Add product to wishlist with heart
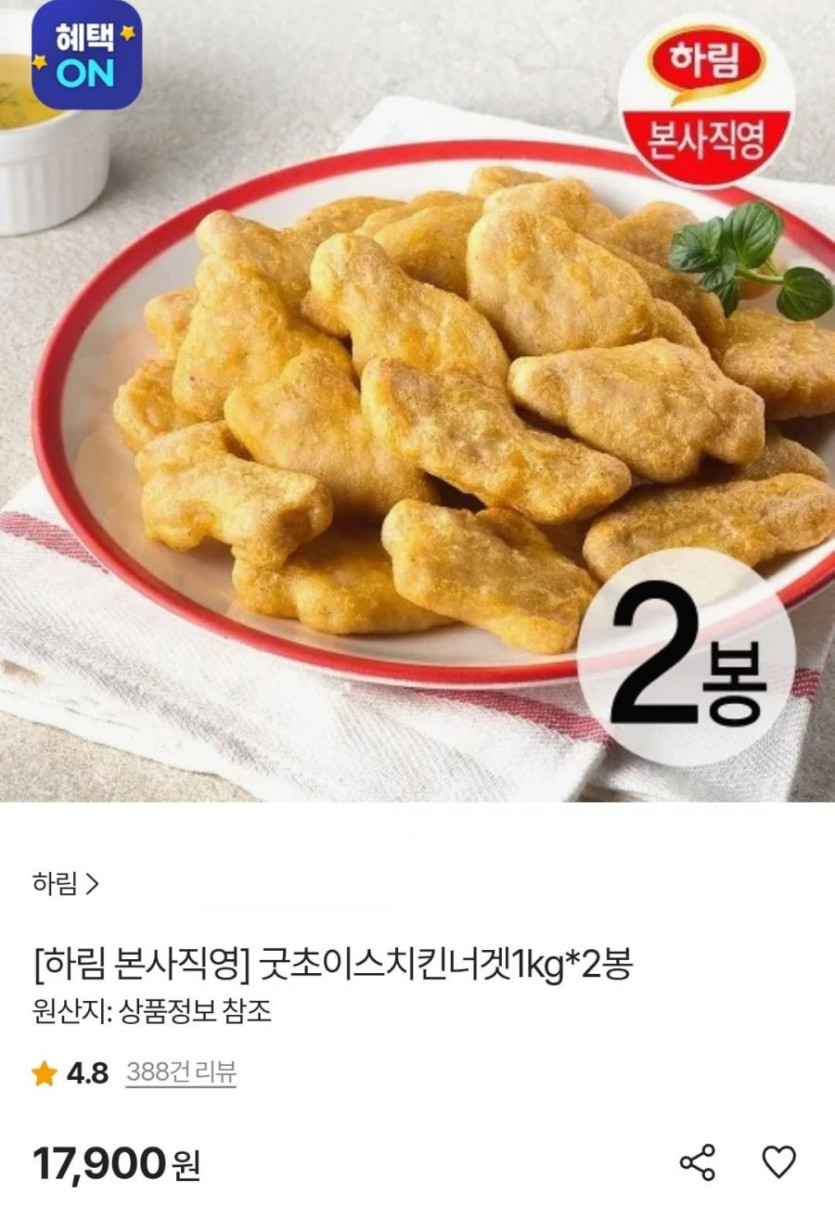This screenshot has width=835, height=1205. [x=779, y=1162]
